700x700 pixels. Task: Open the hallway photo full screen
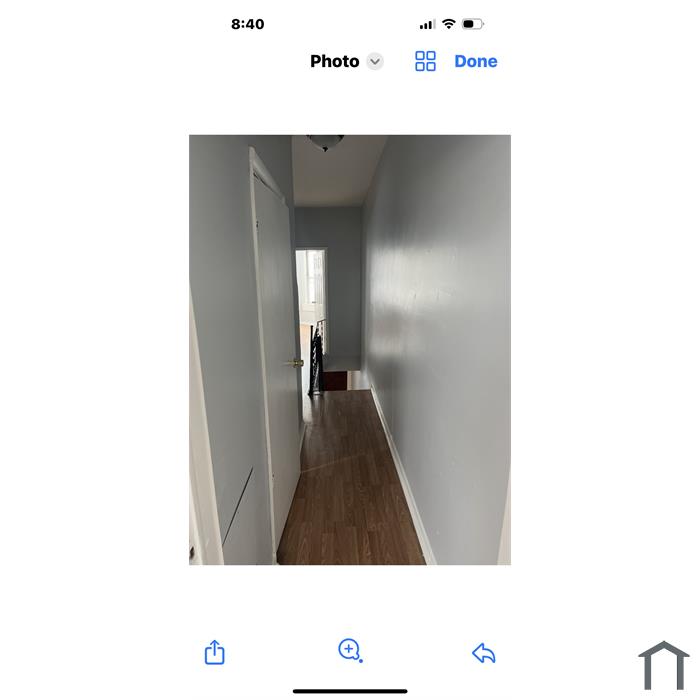tap(349, 349)
